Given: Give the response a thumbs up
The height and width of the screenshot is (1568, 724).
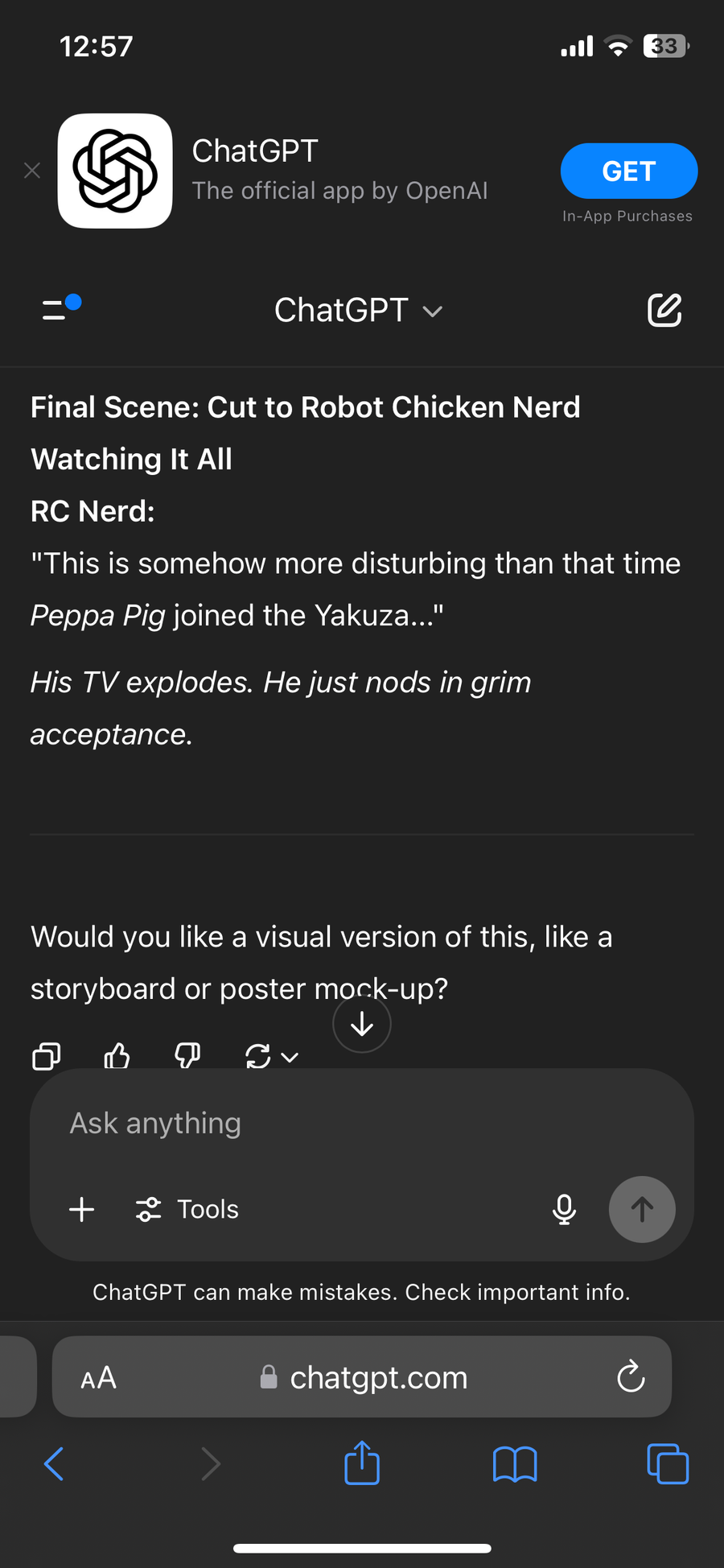Looking at the screenshot, I should click(x=117, y=1056).
